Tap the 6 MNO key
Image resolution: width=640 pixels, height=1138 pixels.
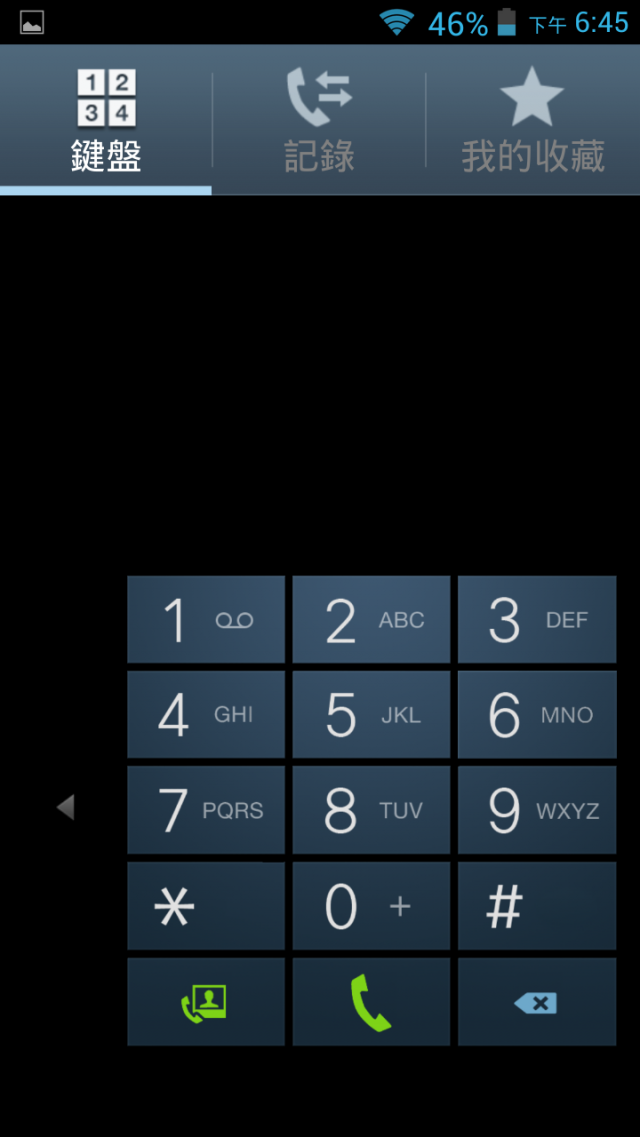pos(537,715)
